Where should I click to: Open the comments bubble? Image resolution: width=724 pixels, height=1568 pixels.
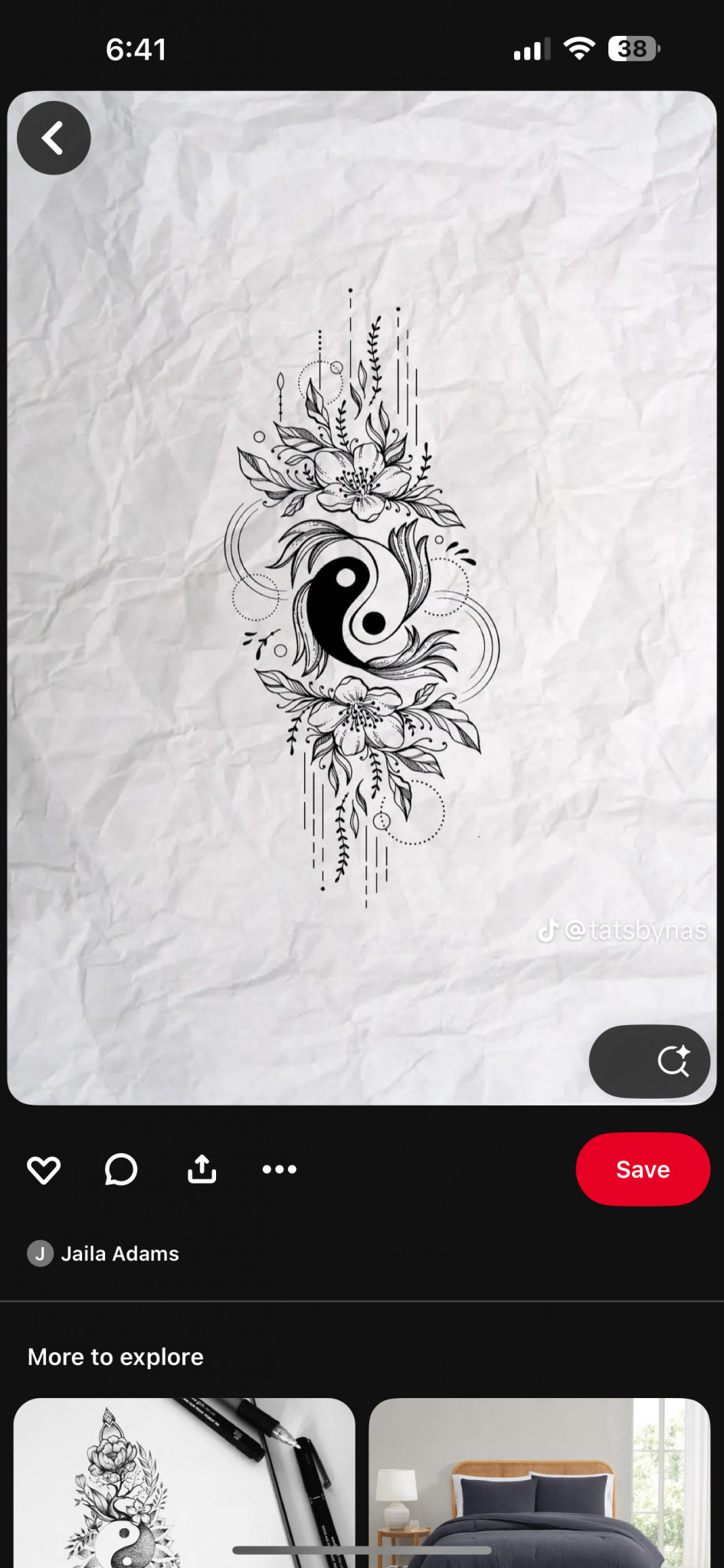[121, 1170]
